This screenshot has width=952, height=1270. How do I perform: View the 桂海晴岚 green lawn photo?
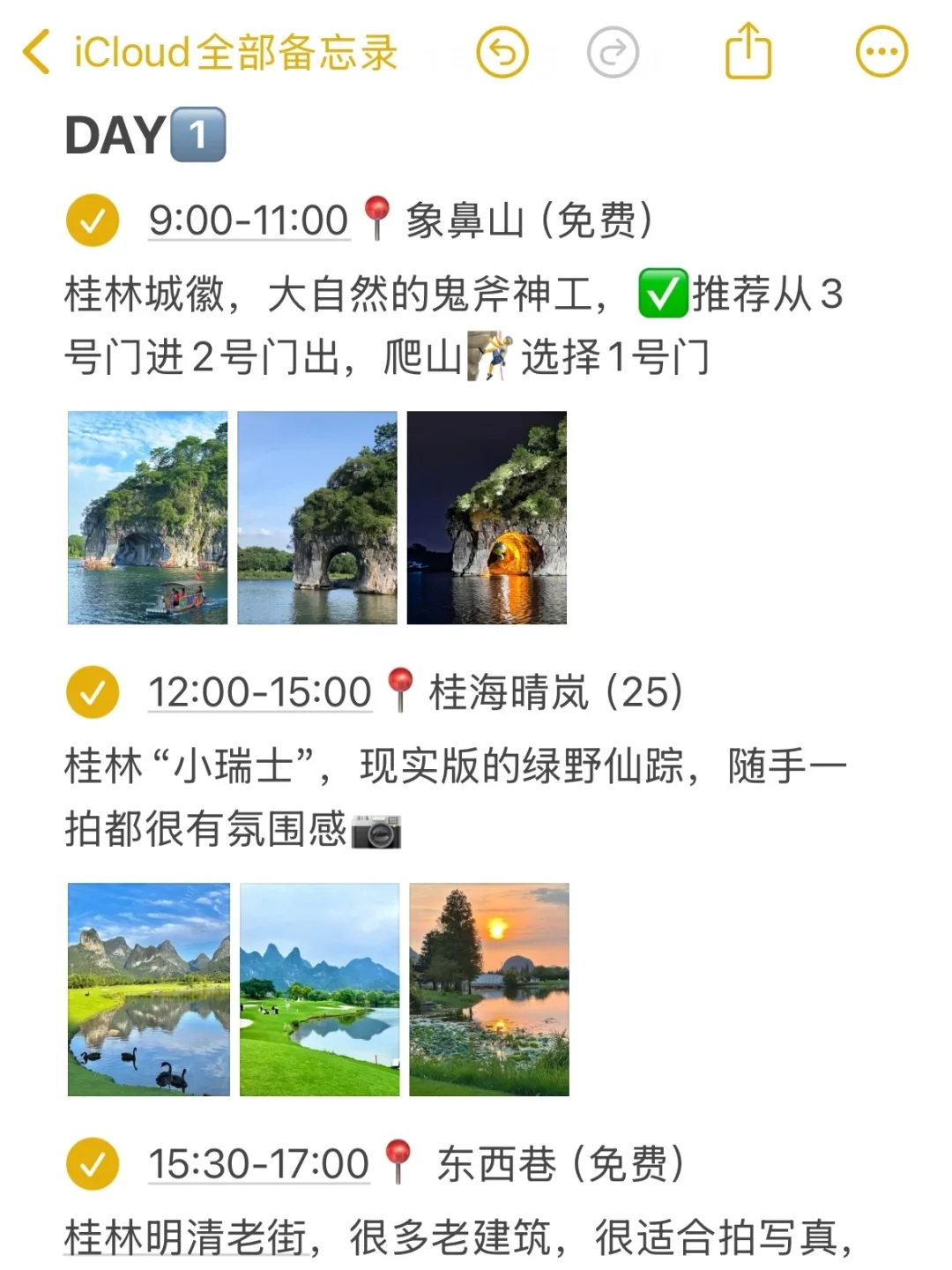319,990
